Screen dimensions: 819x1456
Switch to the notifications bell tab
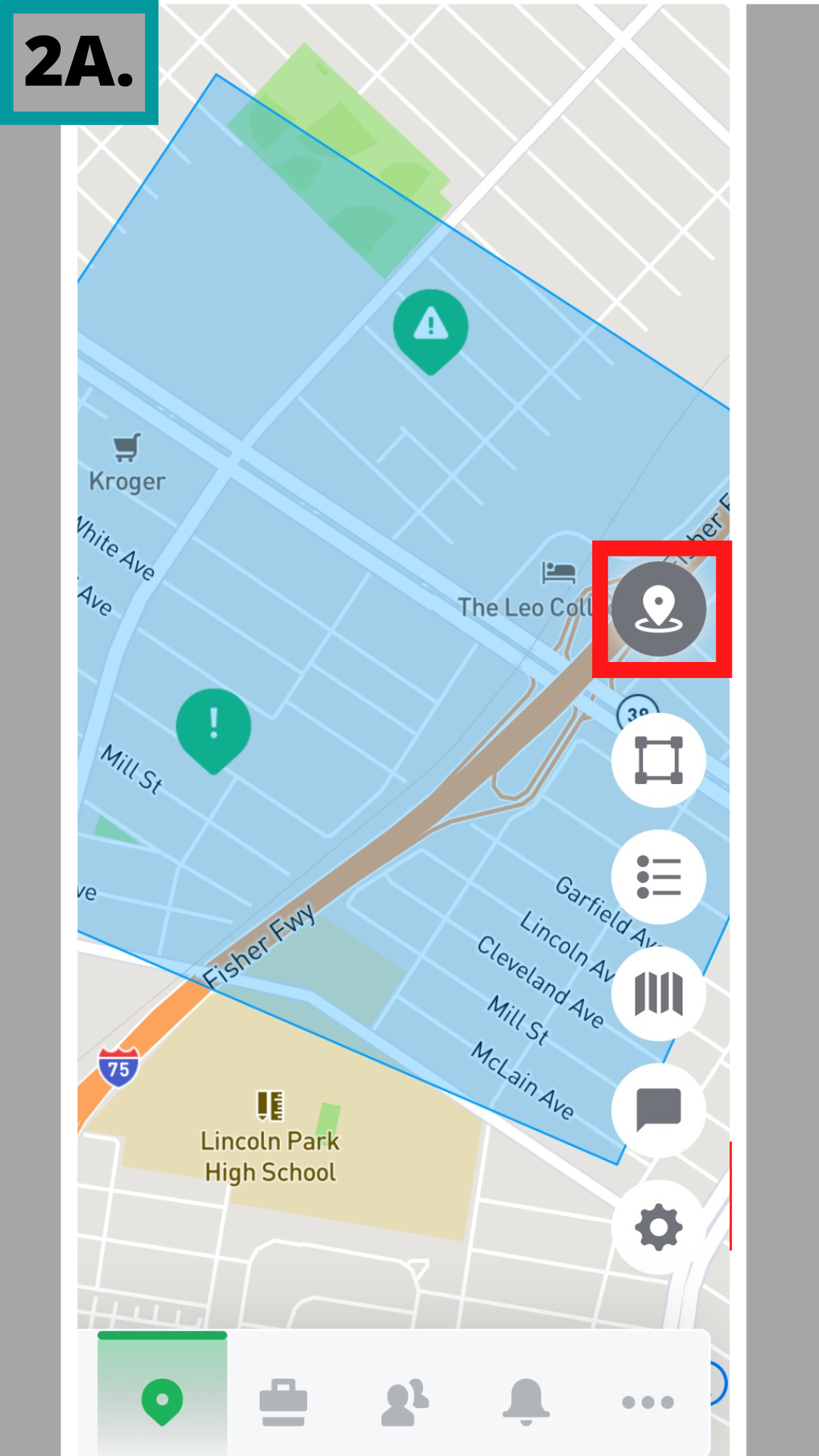pyautogui.click(x=526, y=1401)
